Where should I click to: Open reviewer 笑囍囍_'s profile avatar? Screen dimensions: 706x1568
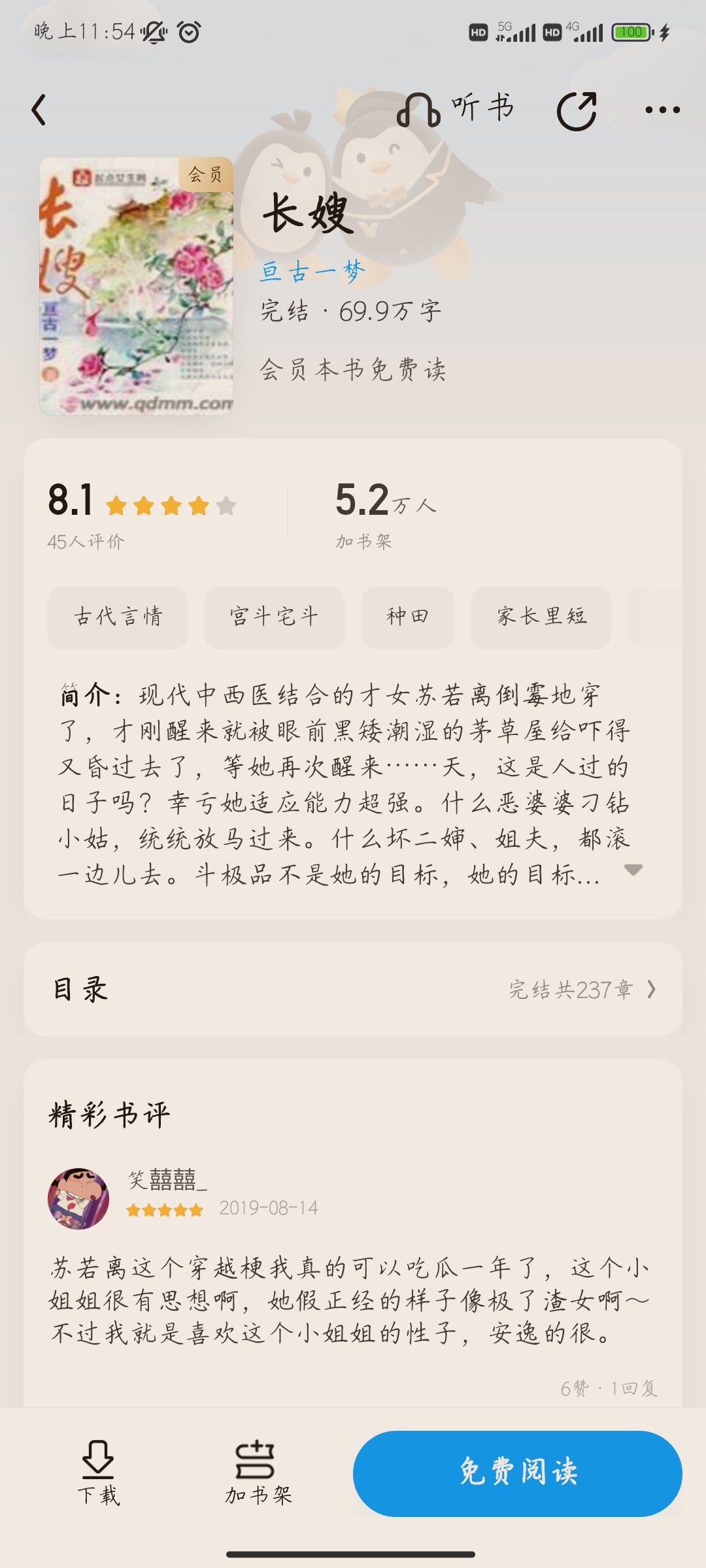pyautogui.click(x=78, y=1198)
